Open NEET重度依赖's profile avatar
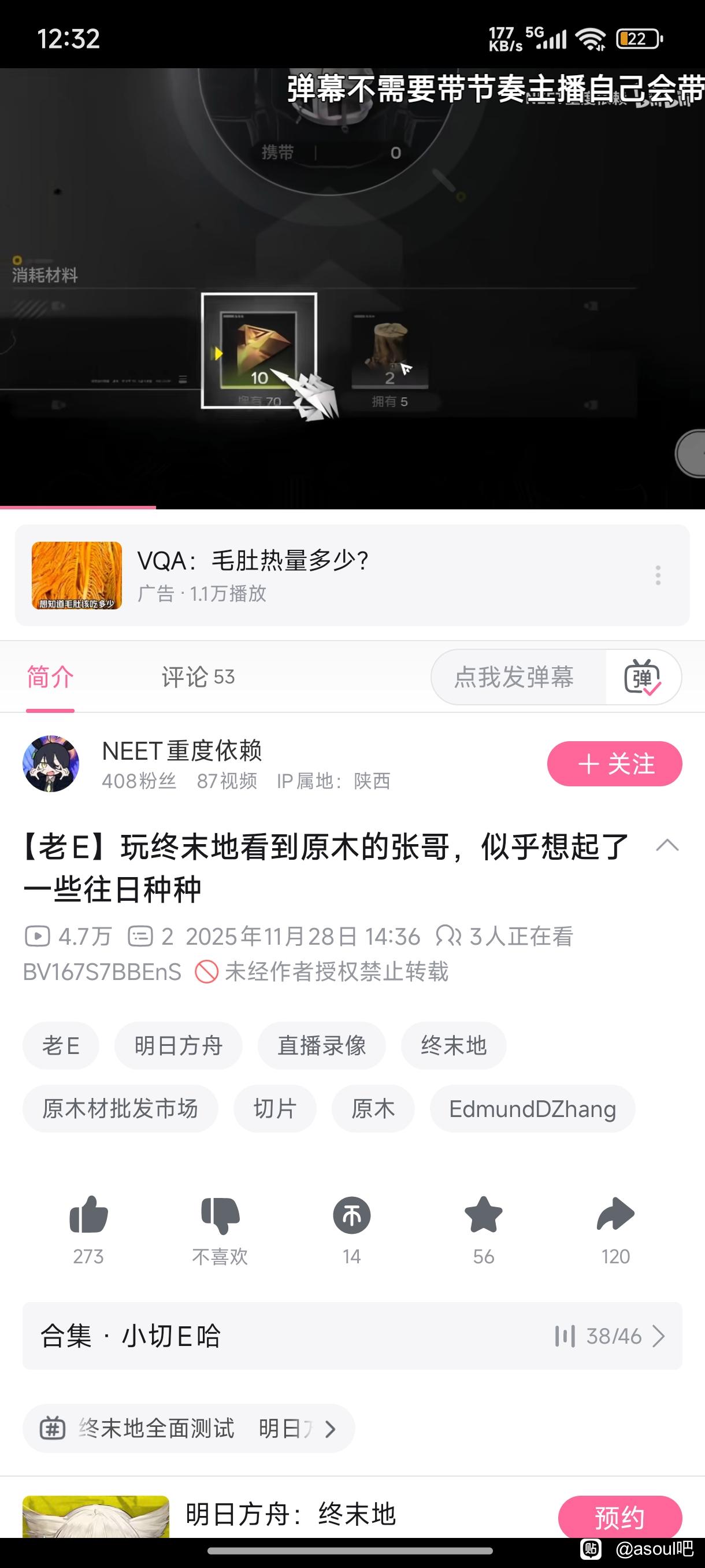Viewport: 705px width, 1568px height. click(51, 763)
